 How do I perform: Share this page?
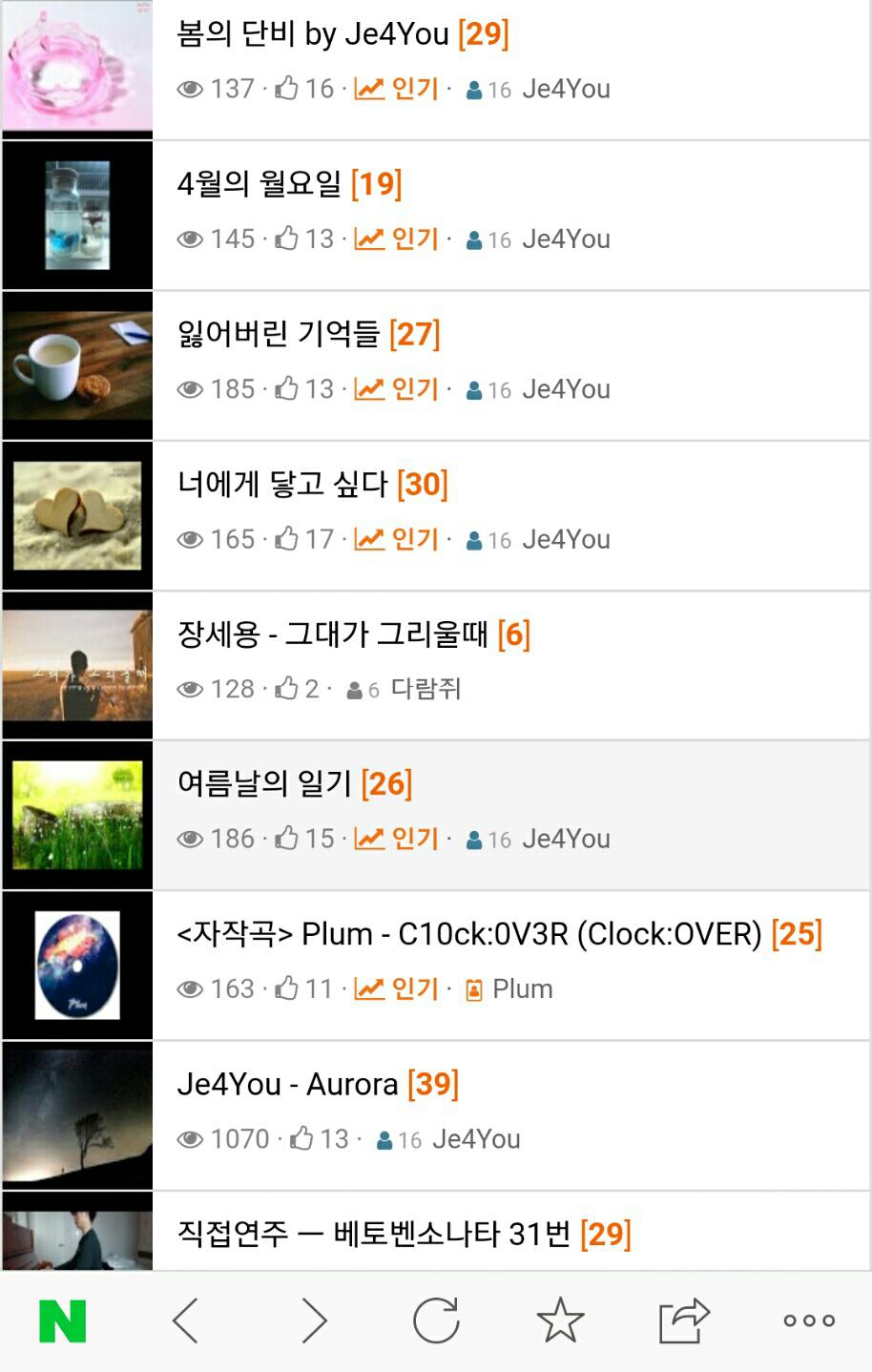point(683,1321)
